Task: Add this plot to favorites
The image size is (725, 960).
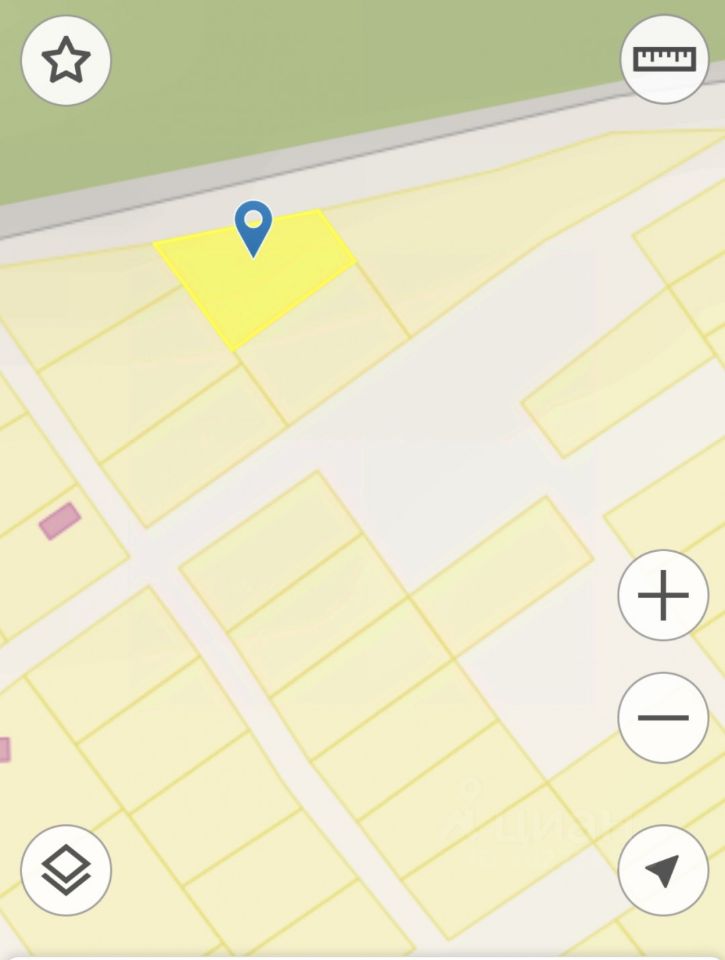Action: (66, 61)
